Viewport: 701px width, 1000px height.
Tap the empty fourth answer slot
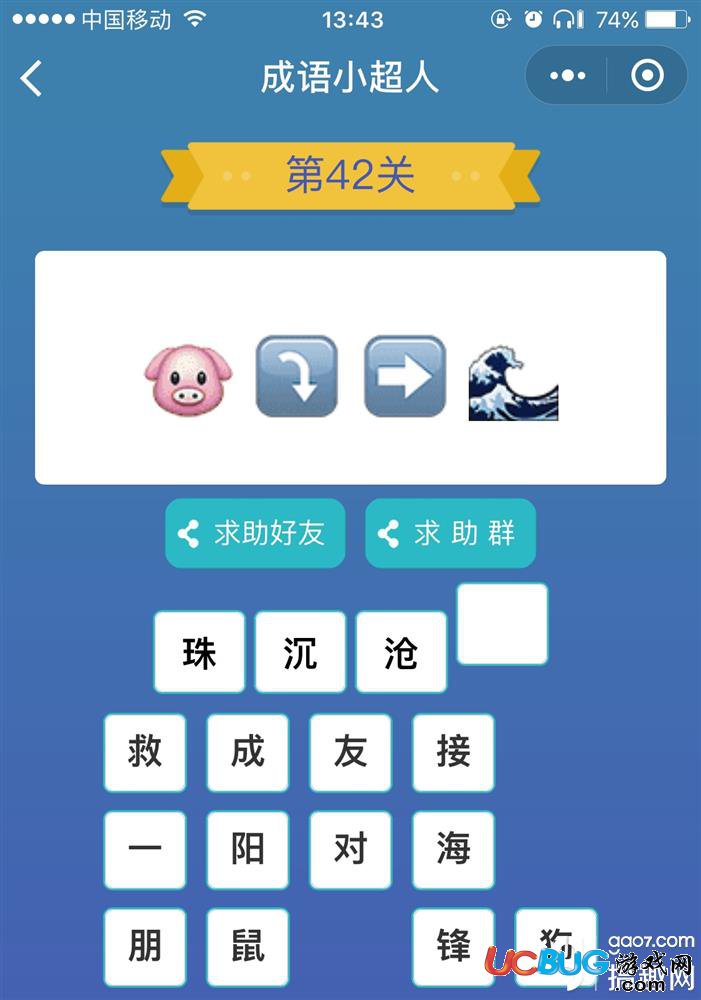click(502, 624)
